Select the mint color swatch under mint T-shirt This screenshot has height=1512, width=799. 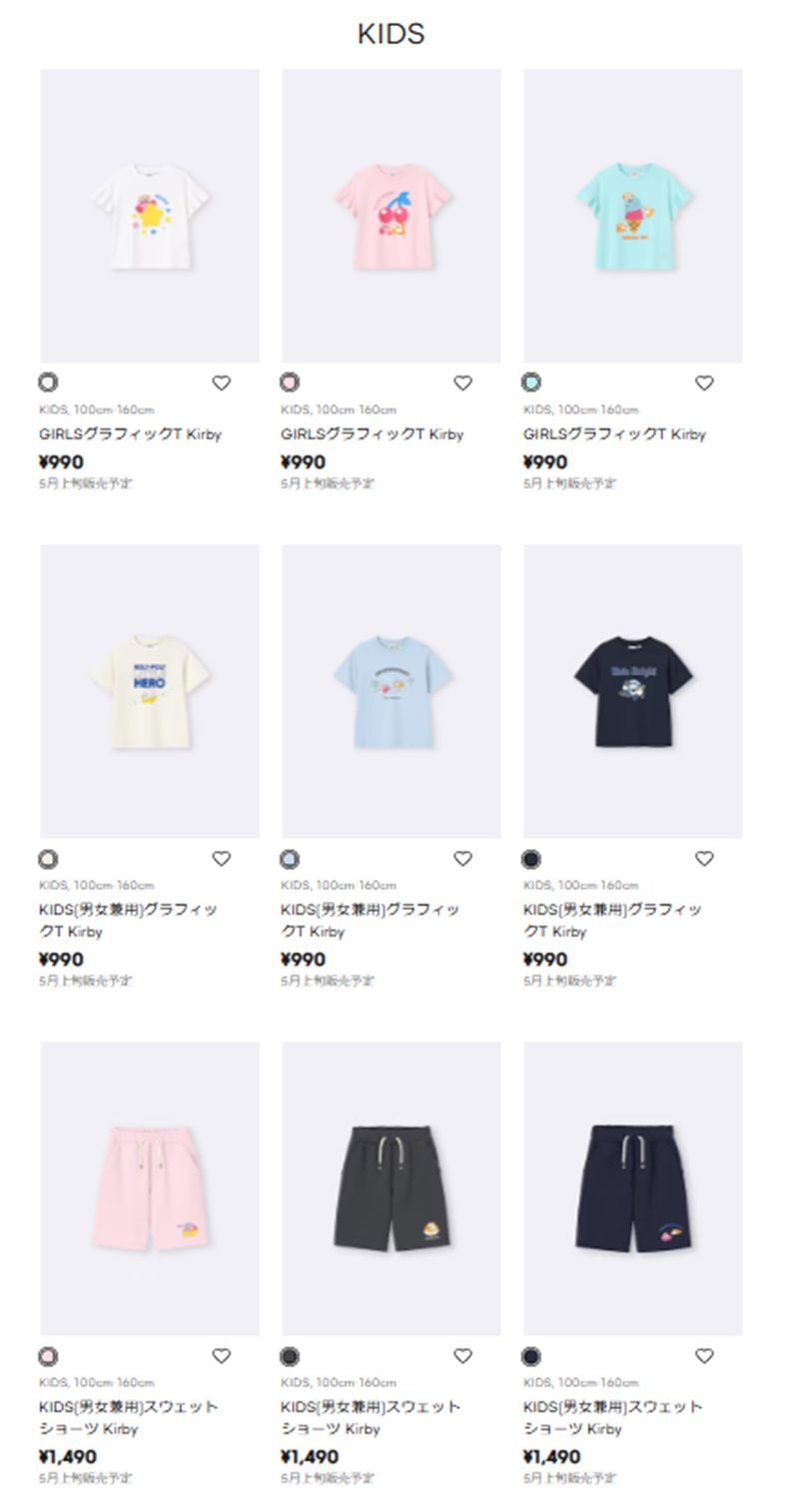[x=531, y=382]
